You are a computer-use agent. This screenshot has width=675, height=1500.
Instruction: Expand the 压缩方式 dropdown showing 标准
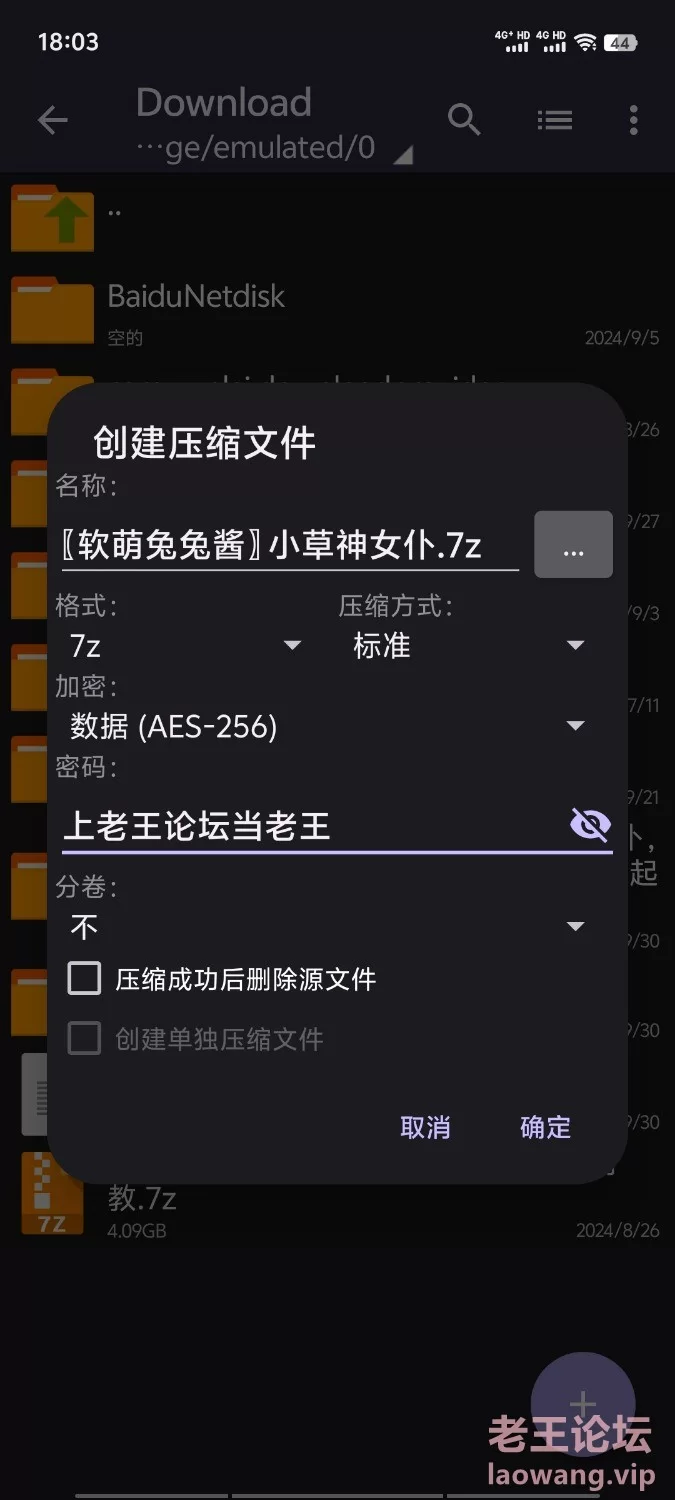point(468,646)
